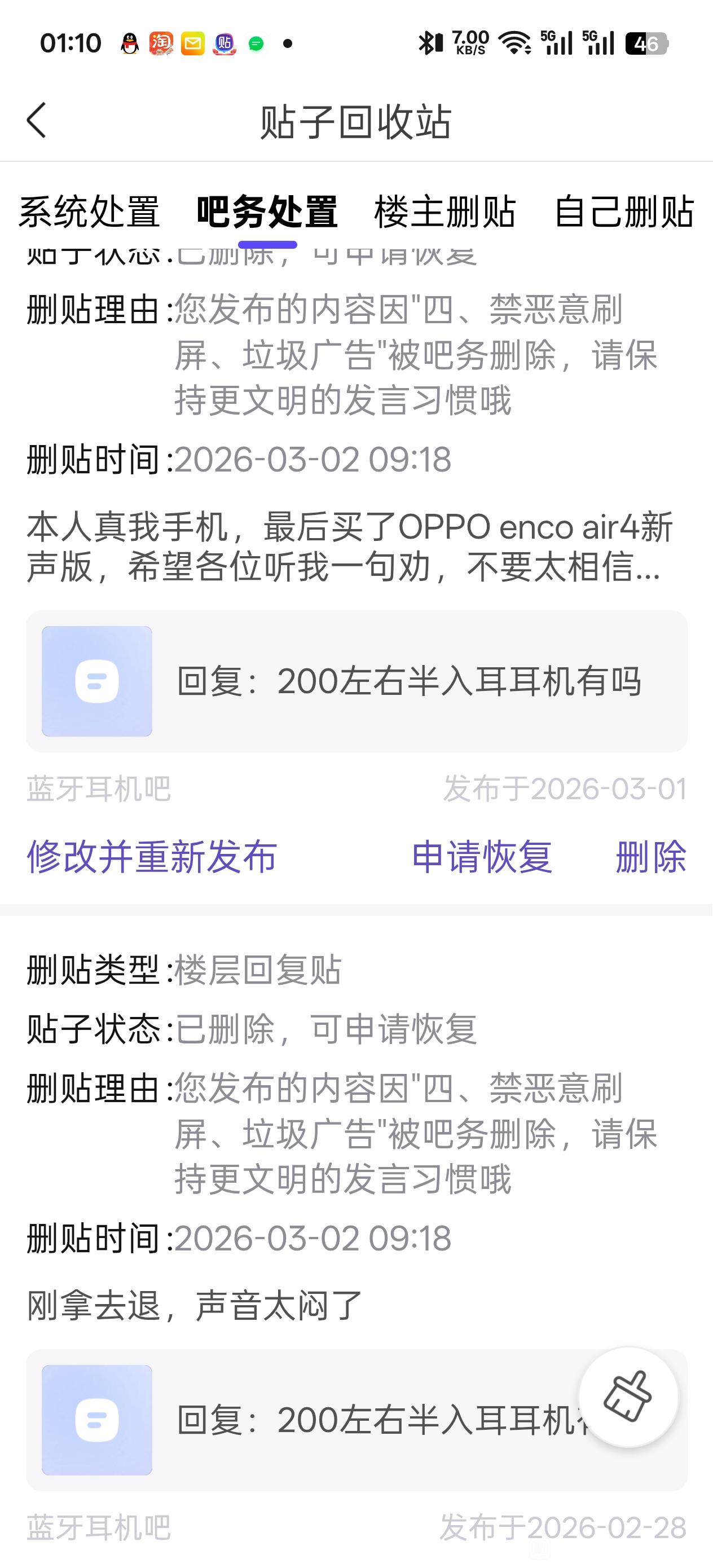Select the 吧务处置 tab
713x1568 pixels.
pos(267,212)
